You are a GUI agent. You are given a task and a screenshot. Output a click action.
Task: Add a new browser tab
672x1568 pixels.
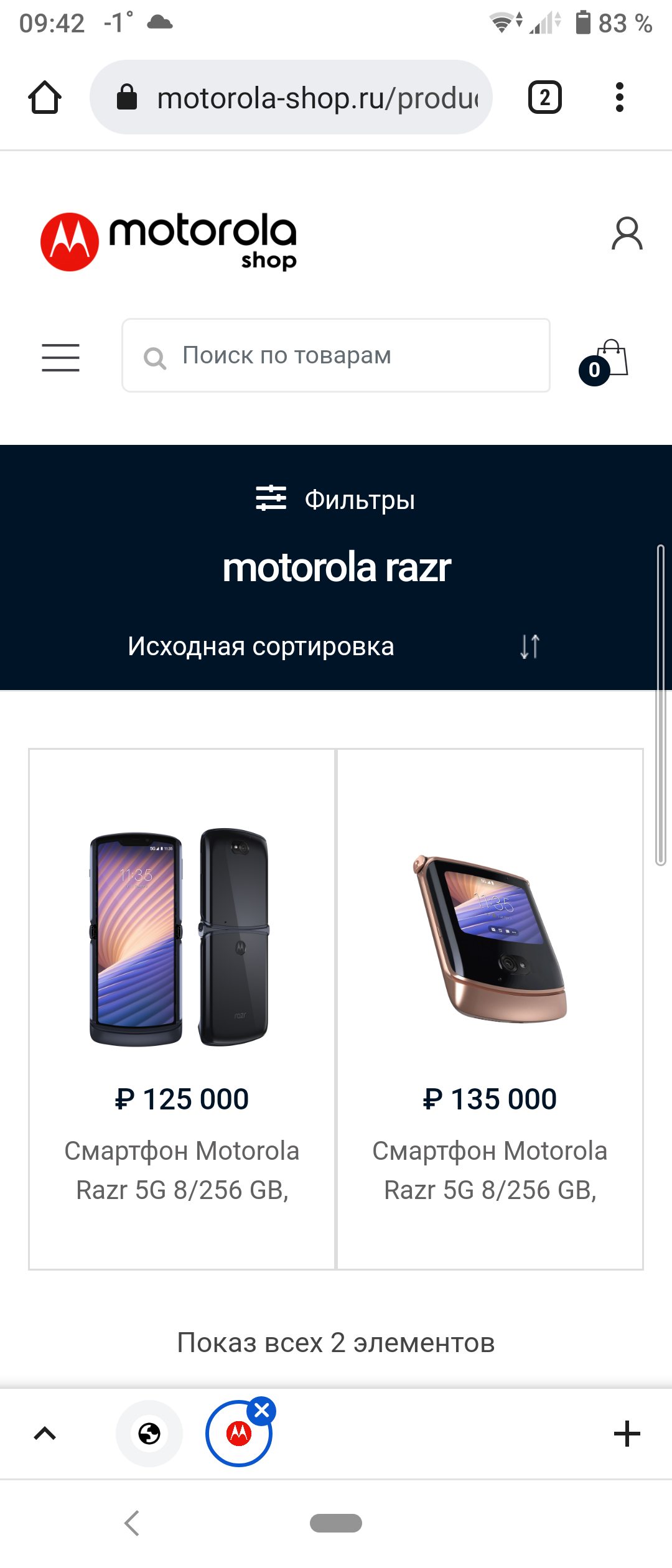pyautogui.click(x=627, y=1434)
